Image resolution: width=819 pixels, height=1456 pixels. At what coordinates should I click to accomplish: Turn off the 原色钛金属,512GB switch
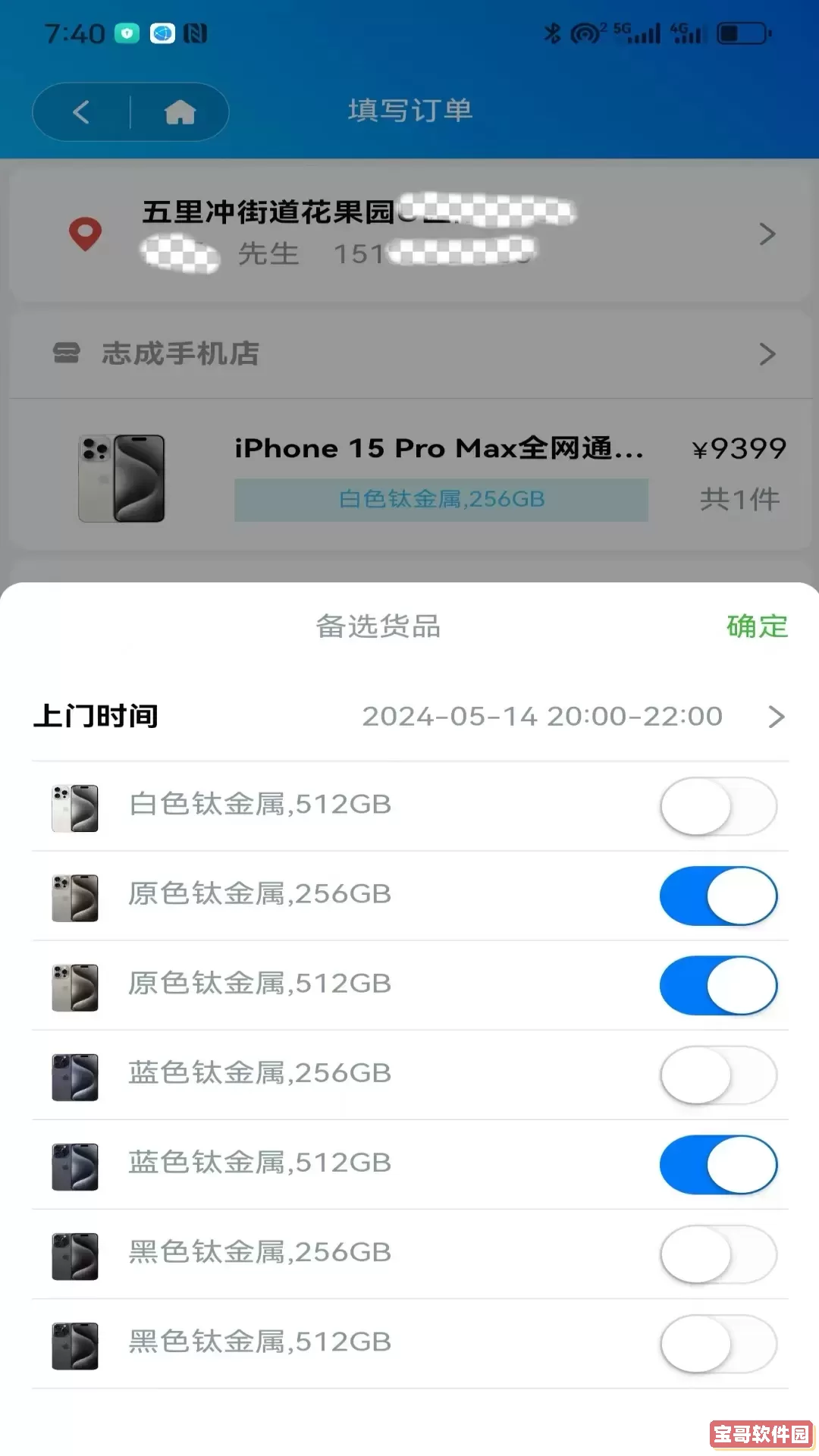[x=718, y=985]
